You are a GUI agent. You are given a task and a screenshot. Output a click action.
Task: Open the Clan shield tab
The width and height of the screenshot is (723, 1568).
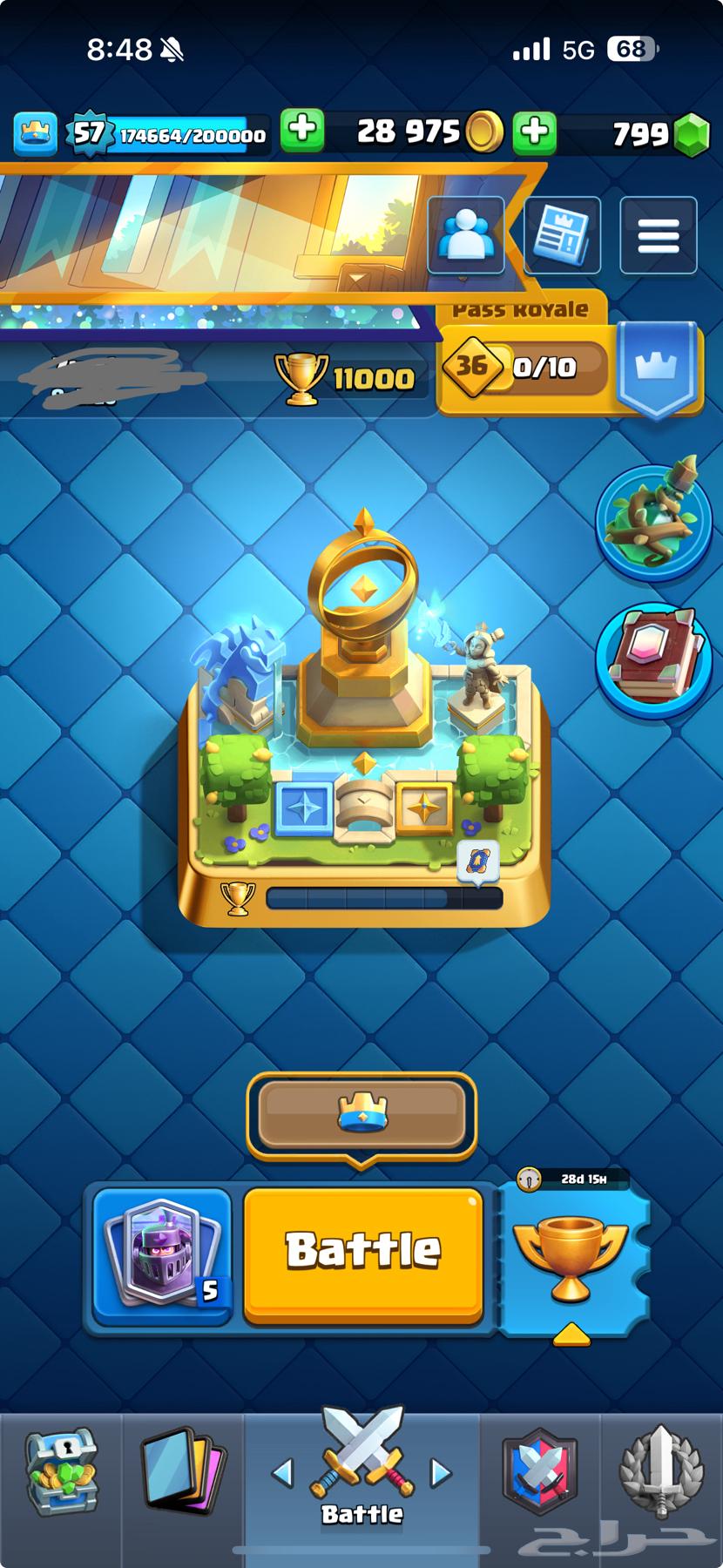539,1474
